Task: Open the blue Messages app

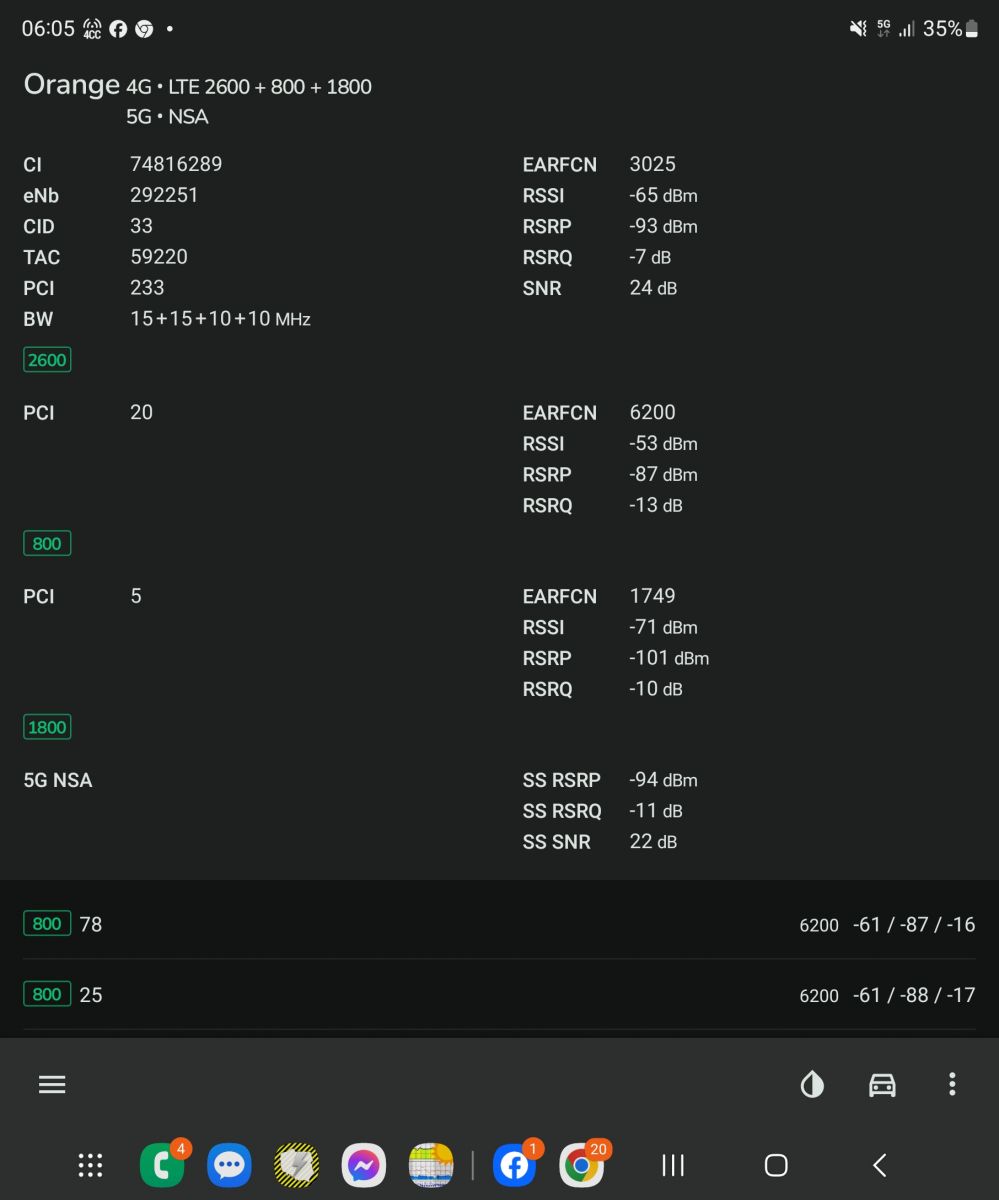Action: click(x=229, y=1165)
